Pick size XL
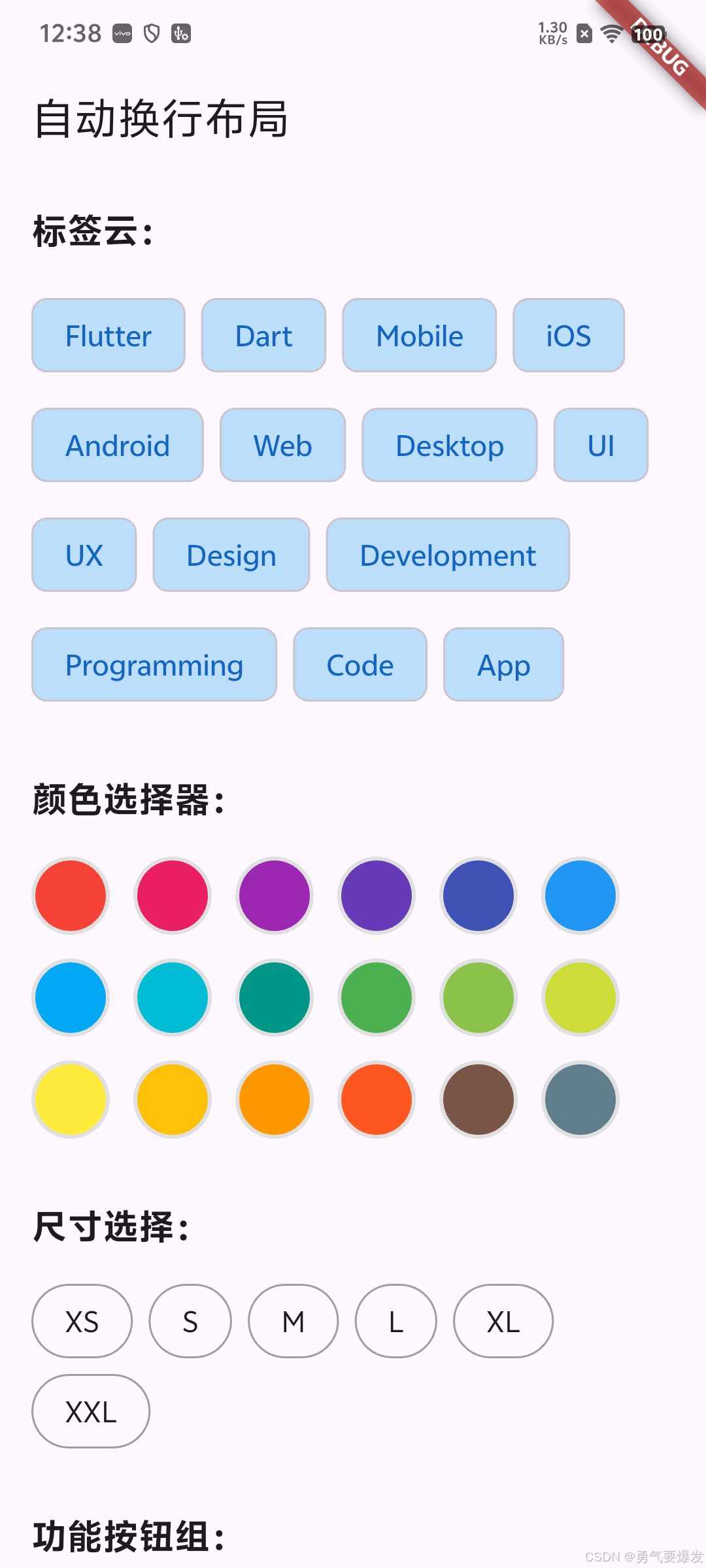 pos(503,1322)
